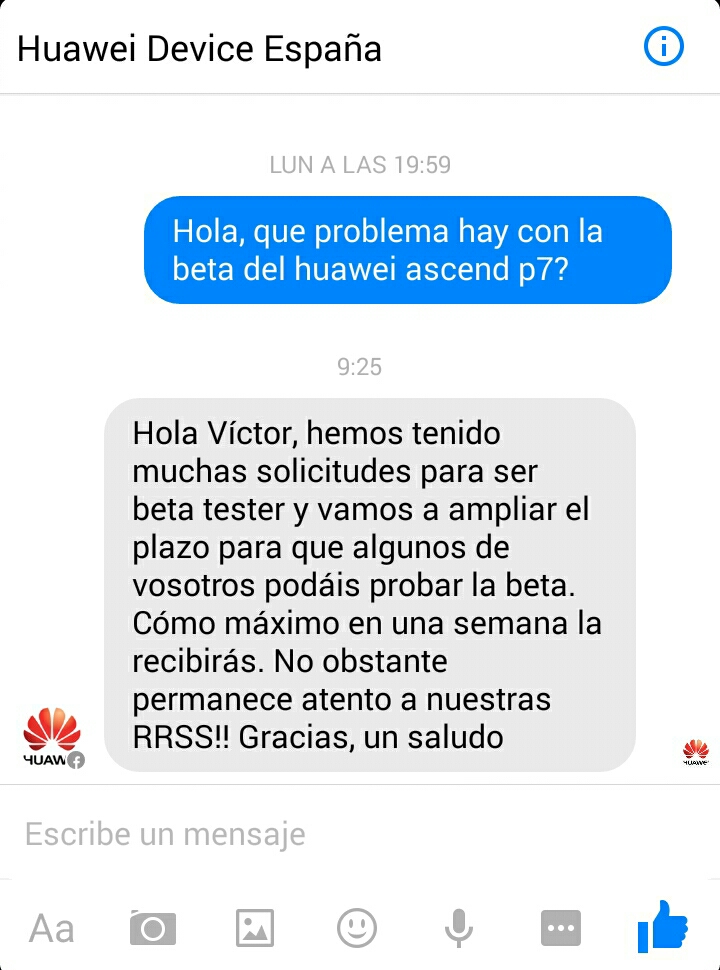This screenshot has height=970, width=720.
Task: Open the emoji and stickers picker
Action: click(357, 929)
